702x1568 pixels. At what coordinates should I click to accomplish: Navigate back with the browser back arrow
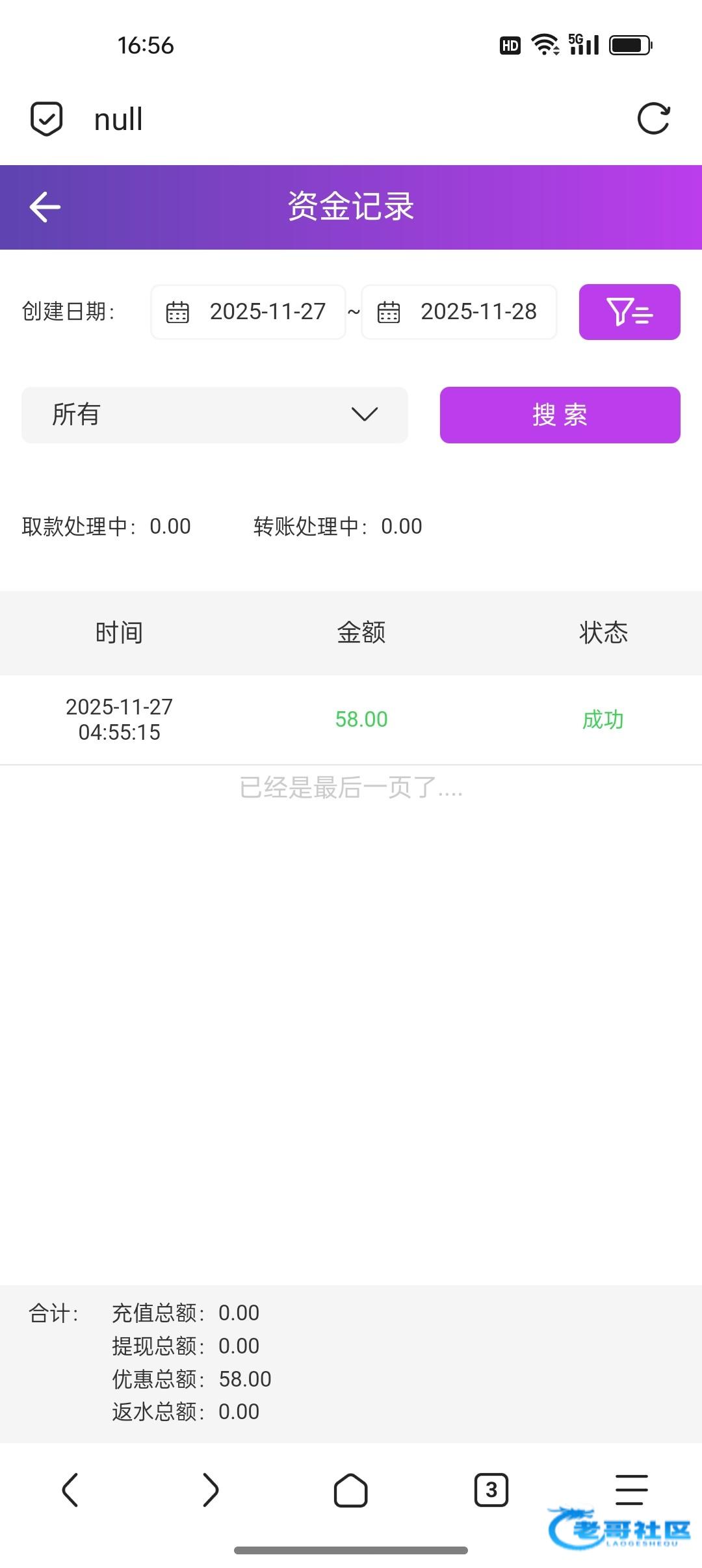[x=70, y=1489]
